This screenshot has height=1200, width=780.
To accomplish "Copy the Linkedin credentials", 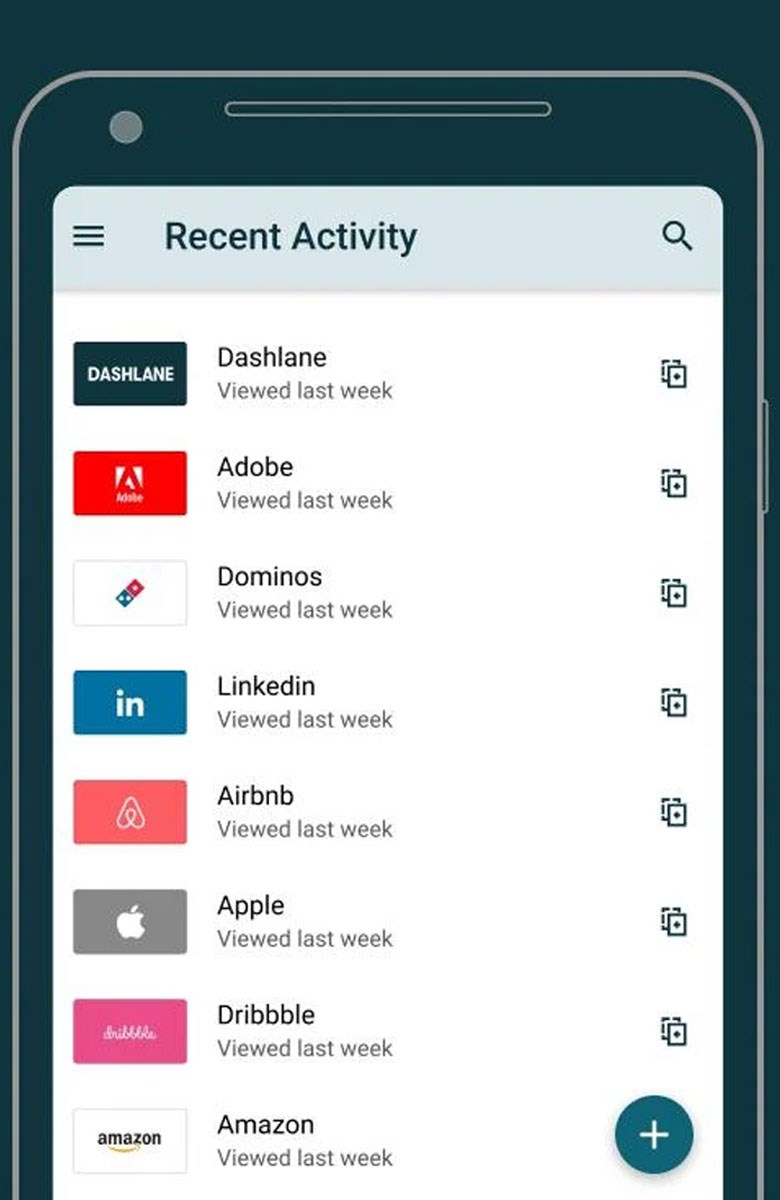I will click(x=674, y=702).
